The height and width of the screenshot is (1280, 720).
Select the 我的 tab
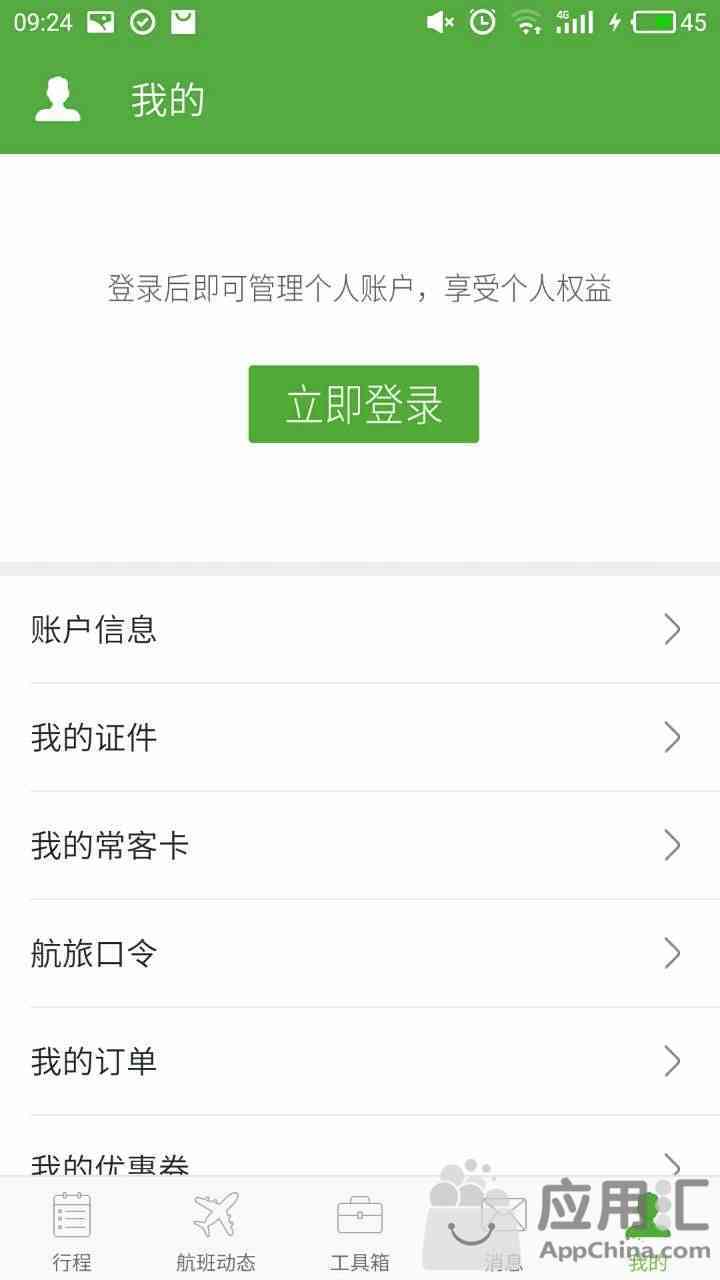(648, 1230)
